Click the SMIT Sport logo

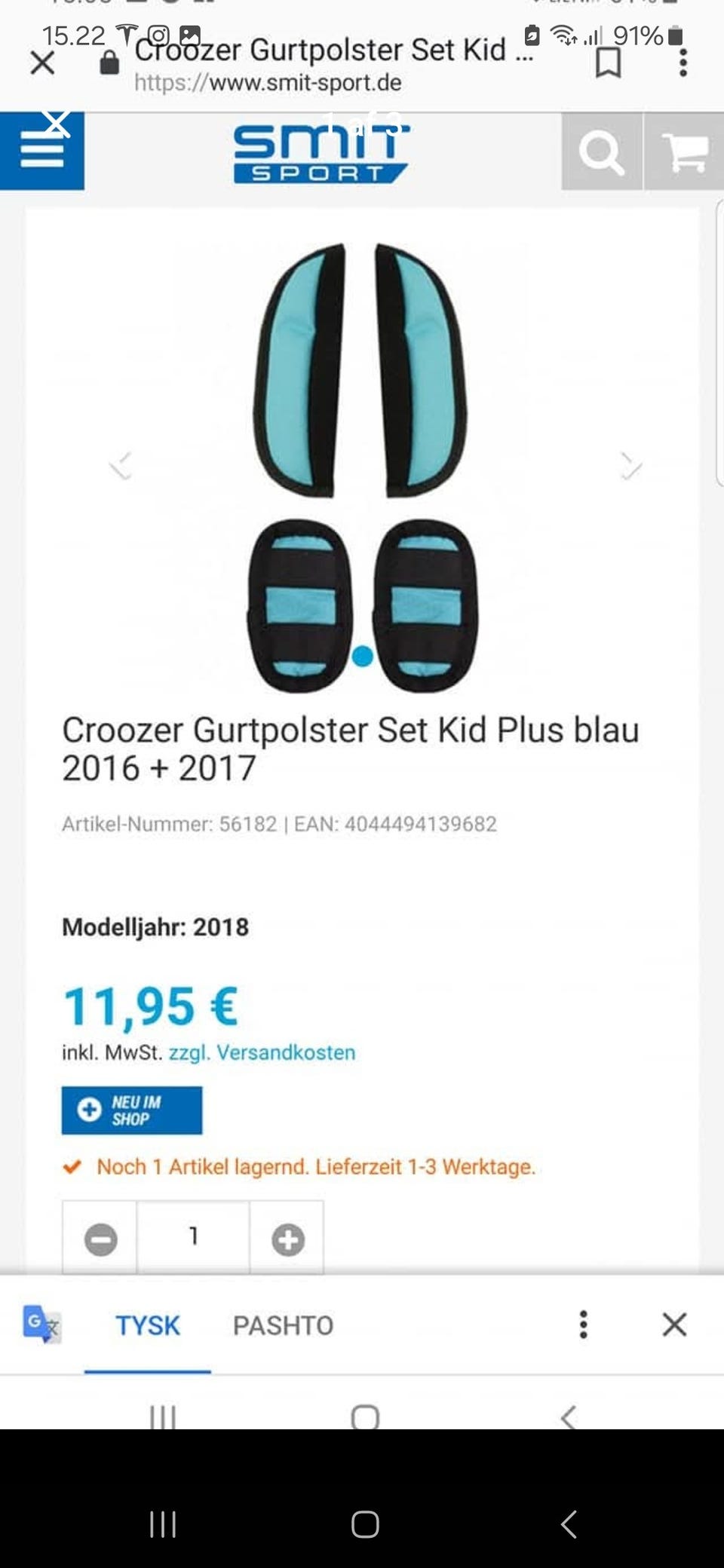tap(321, 149)
